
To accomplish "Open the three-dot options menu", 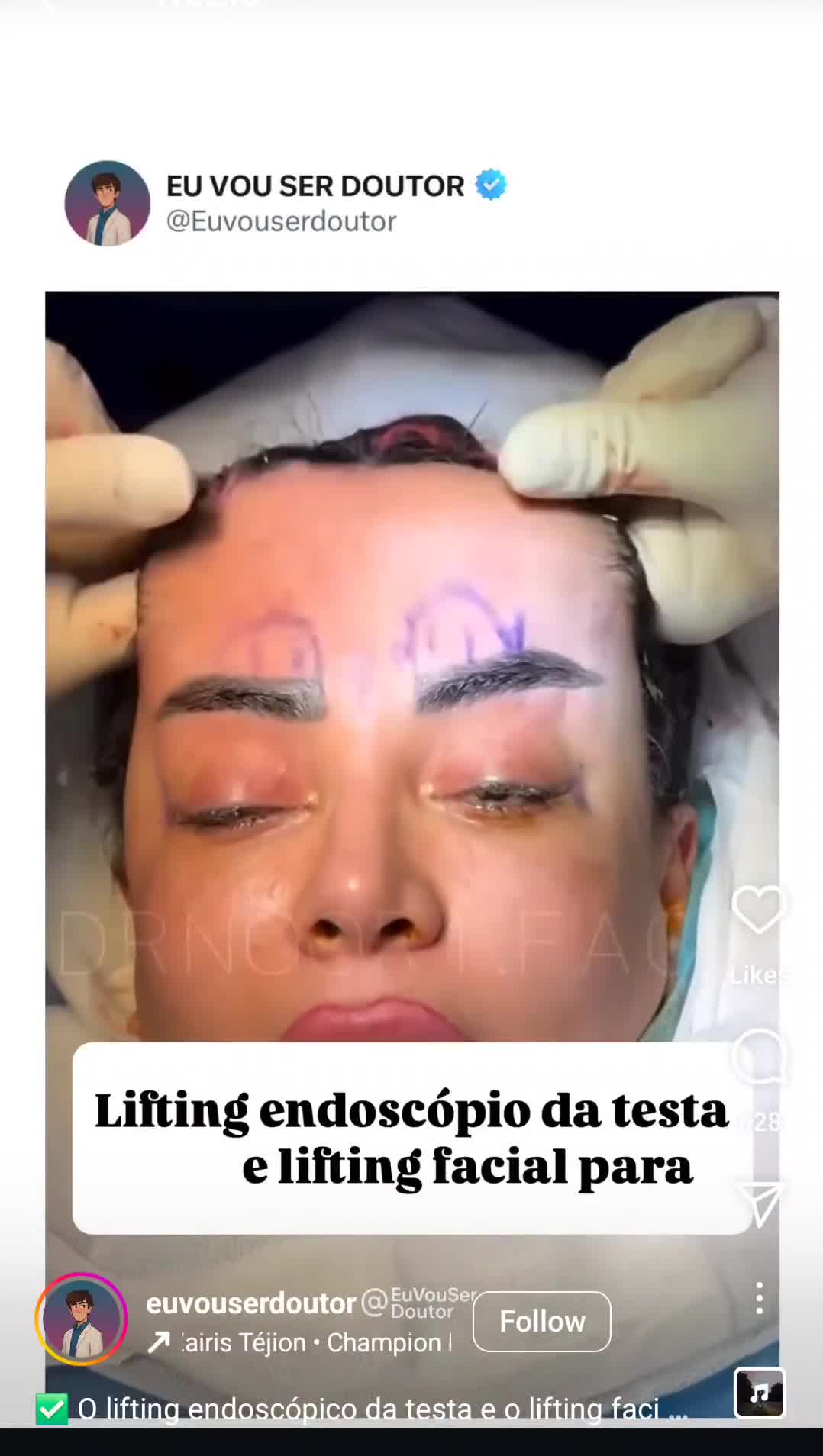I will [x=759, y=1298].
